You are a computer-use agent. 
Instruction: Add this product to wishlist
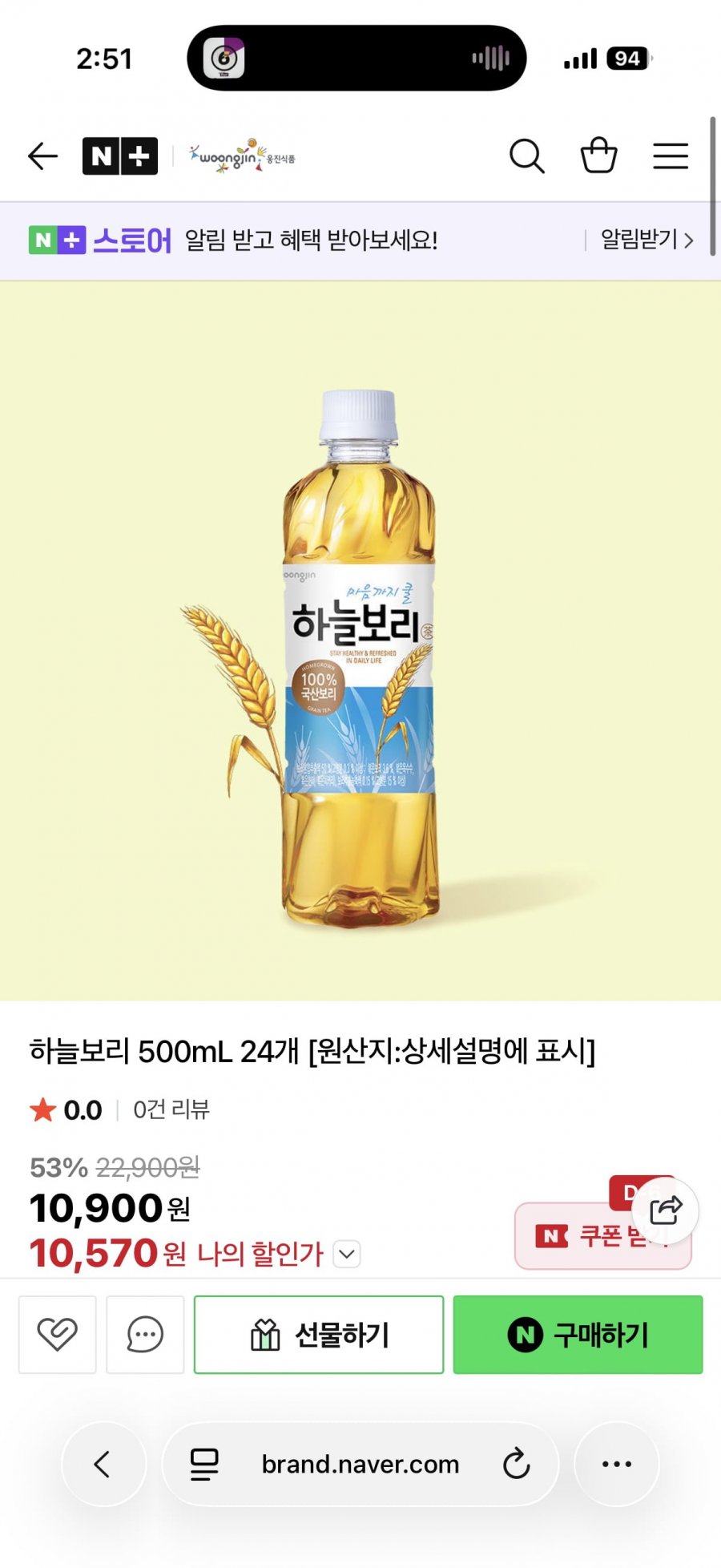click(58, 1334)
